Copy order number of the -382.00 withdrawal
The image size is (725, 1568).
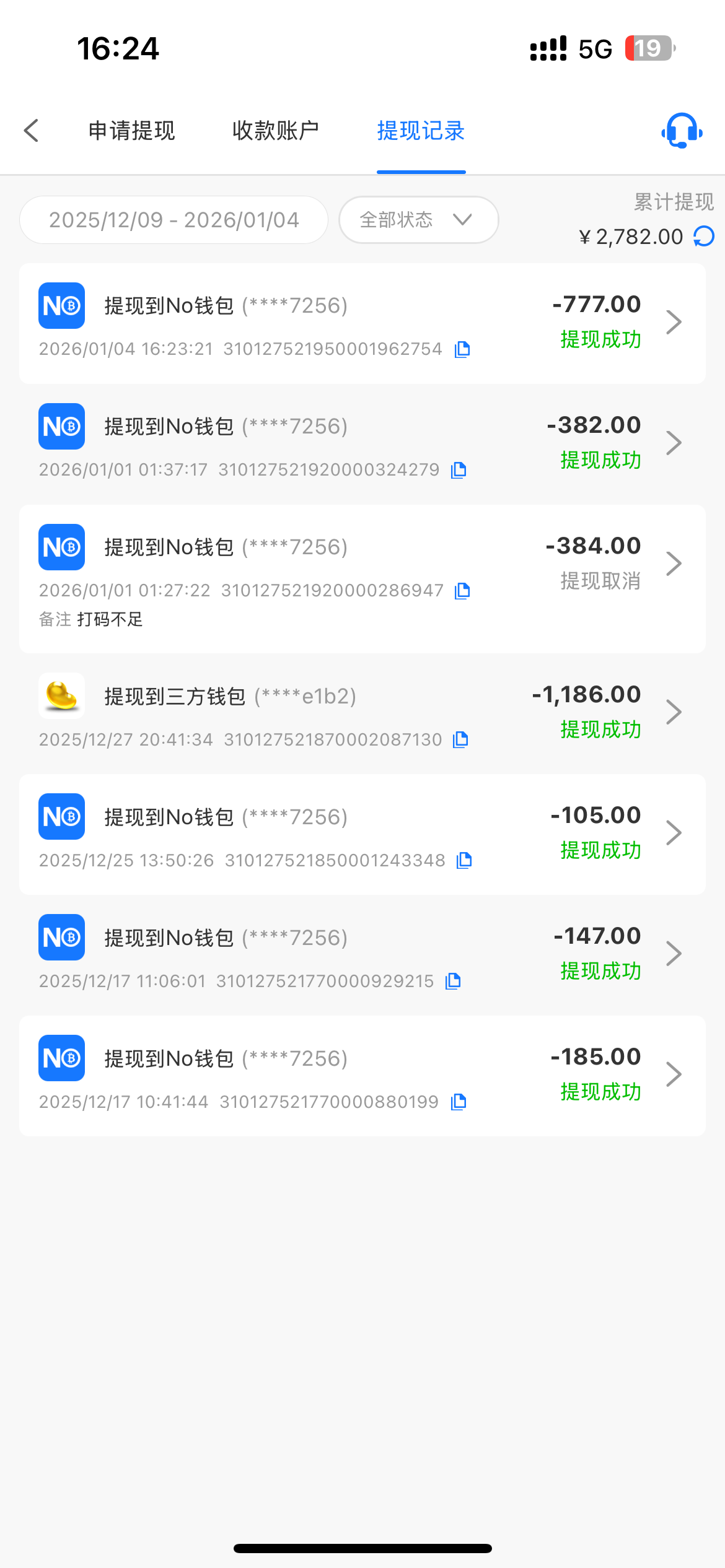tap(459, 470)
